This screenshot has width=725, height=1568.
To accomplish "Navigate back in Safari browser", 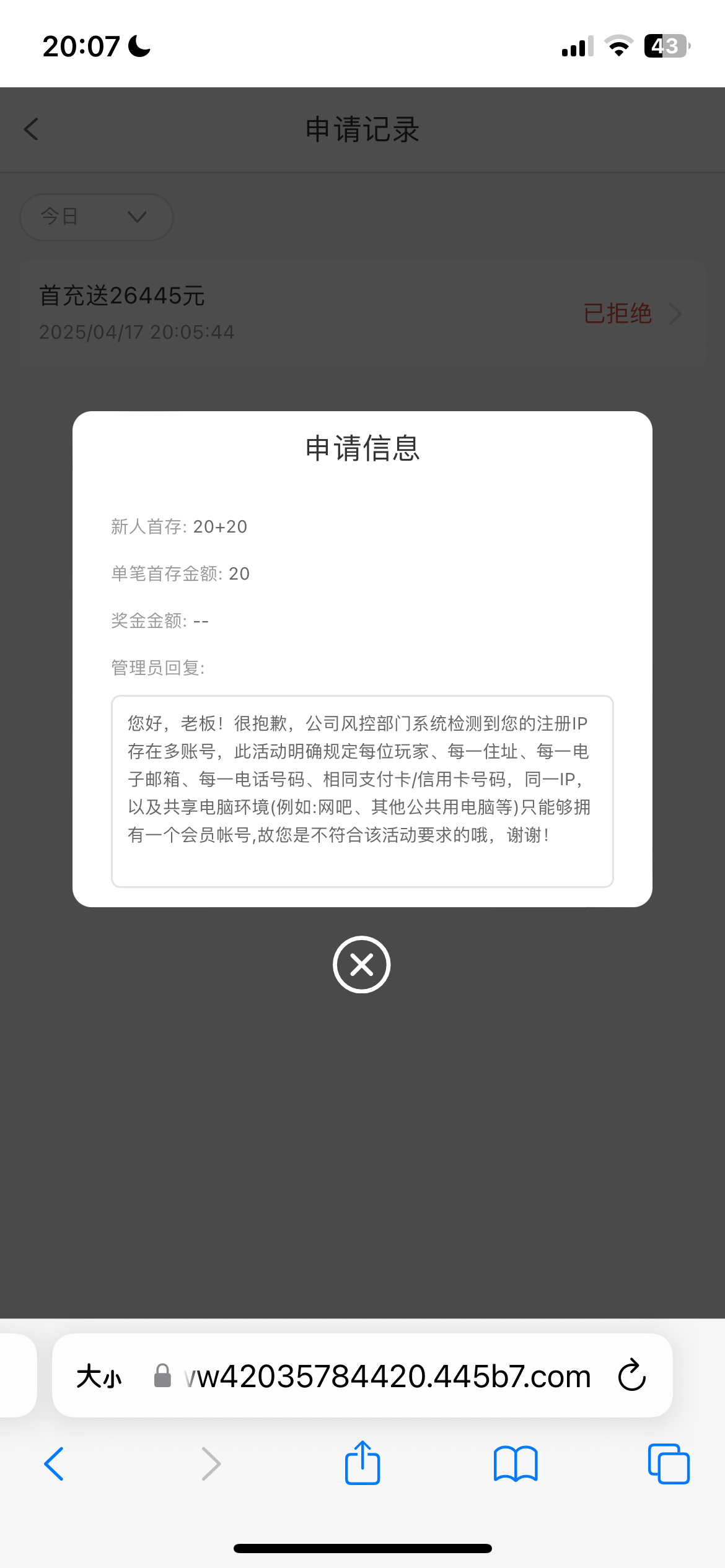I will click(x=55, y=1464).
